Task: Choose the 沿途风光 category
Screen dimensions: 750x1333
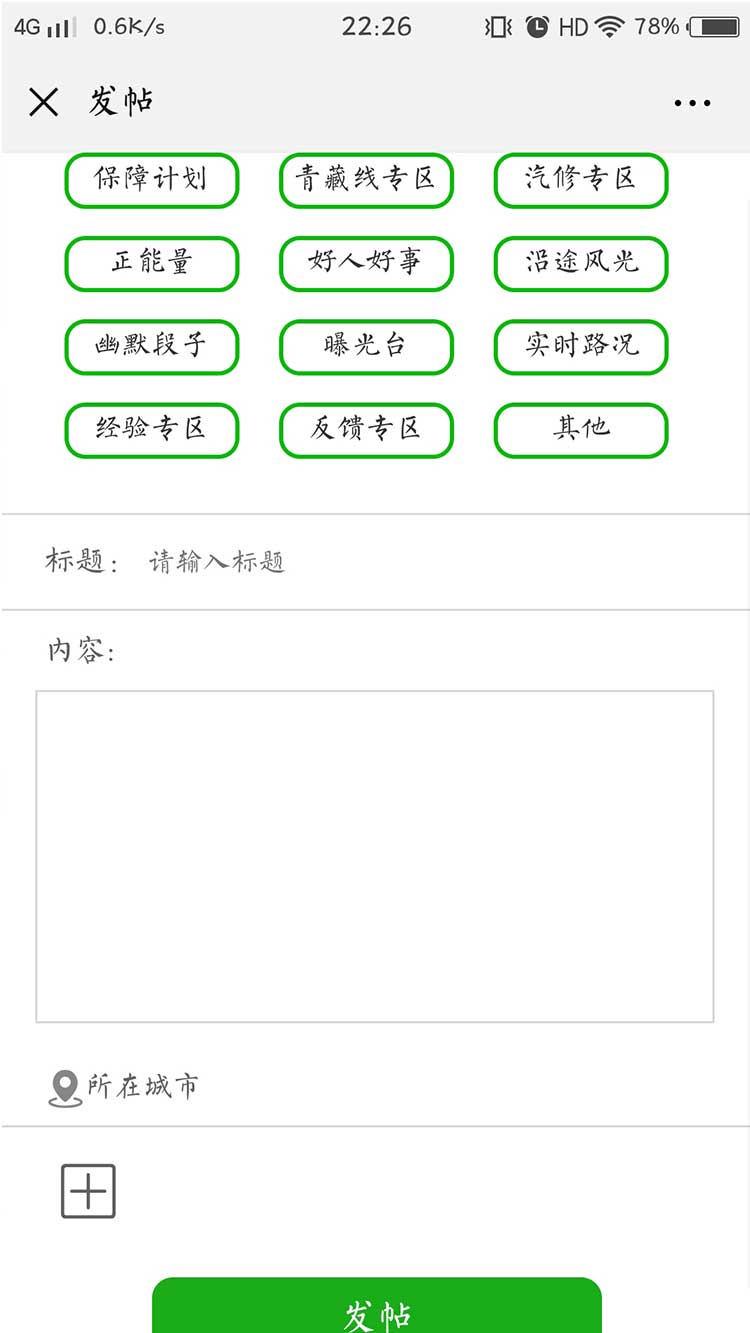Action: [580, 263]
